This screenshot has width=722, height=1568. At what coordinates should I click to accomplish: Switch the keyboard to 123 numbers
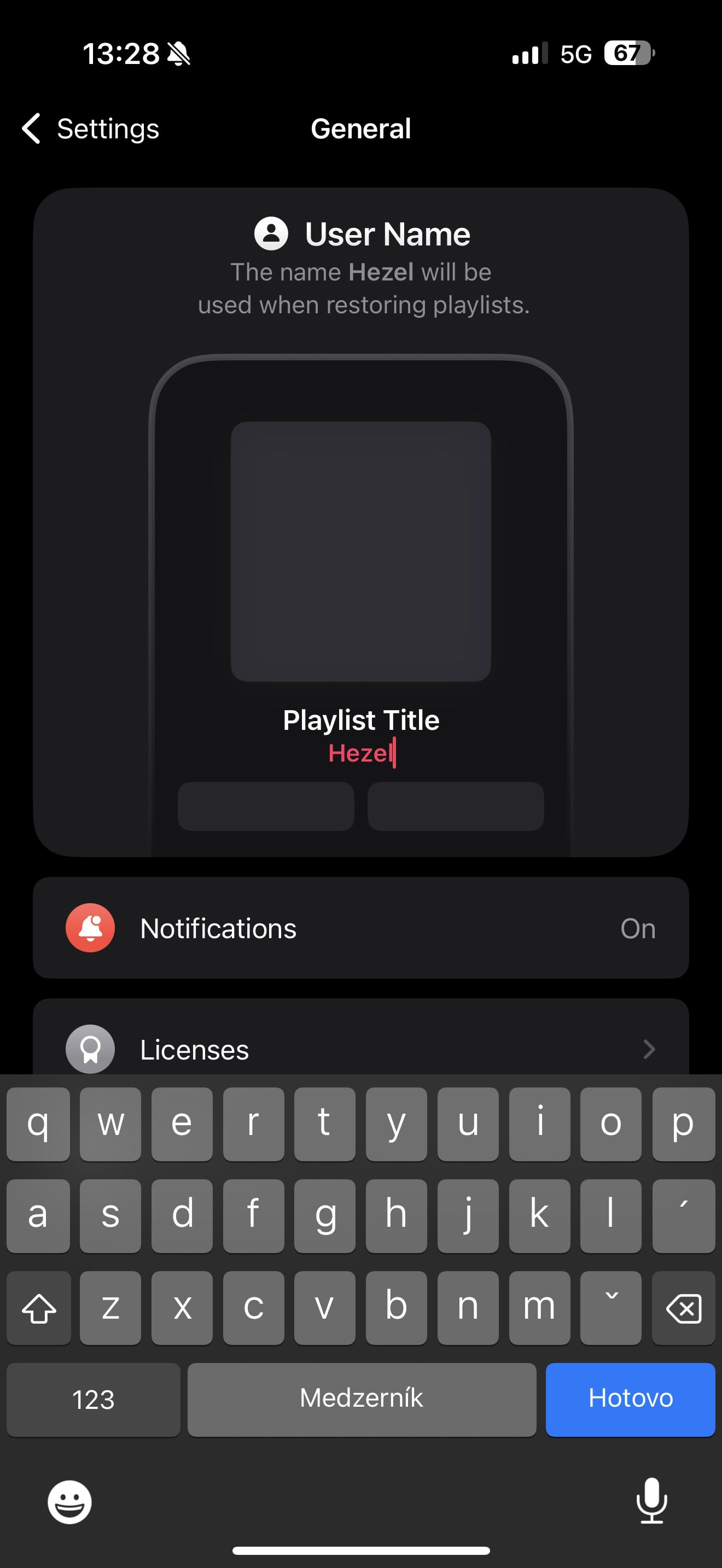pos(93,1399)
